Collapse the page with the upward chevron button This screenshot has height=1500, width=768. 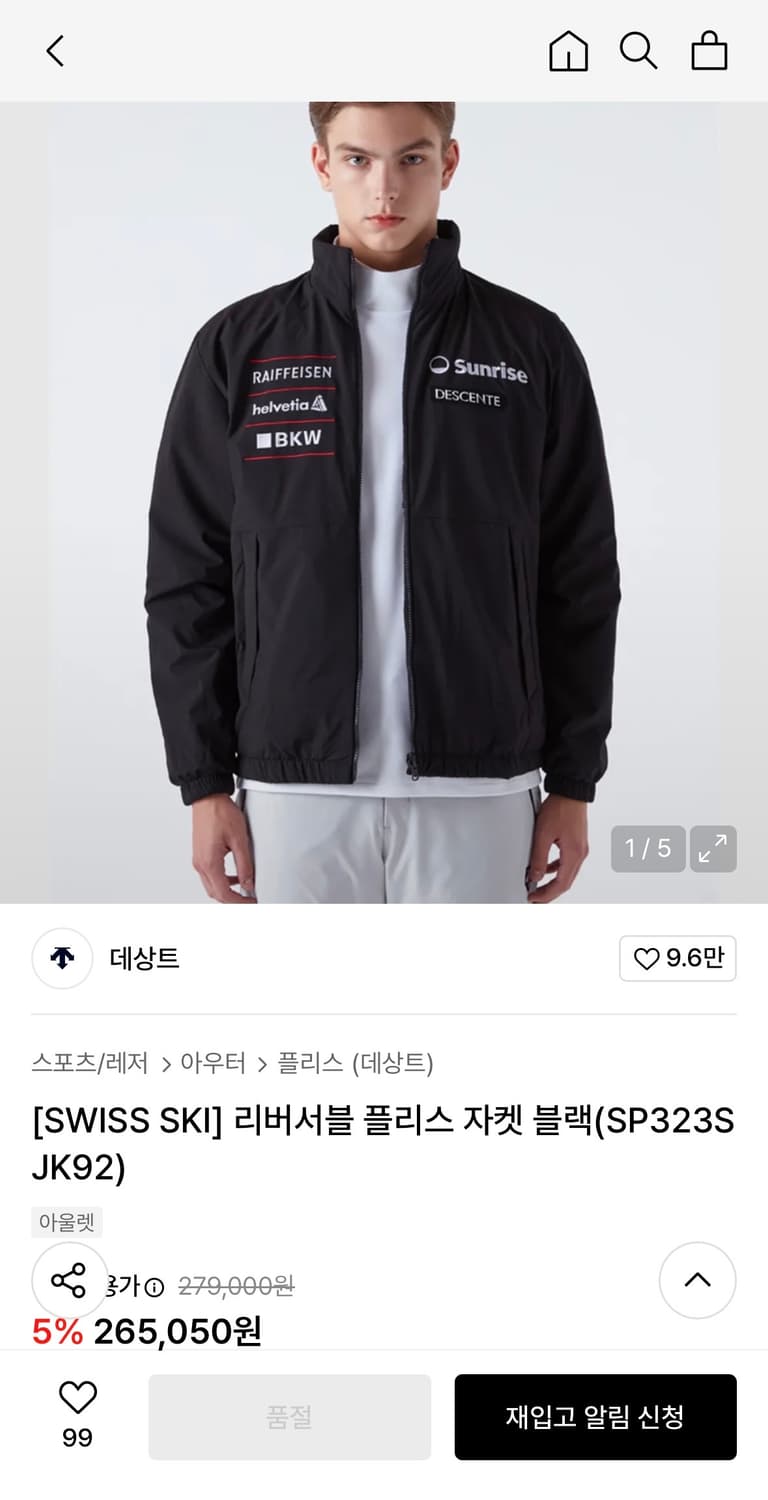pyautogui.click(x=697, y=1281)
